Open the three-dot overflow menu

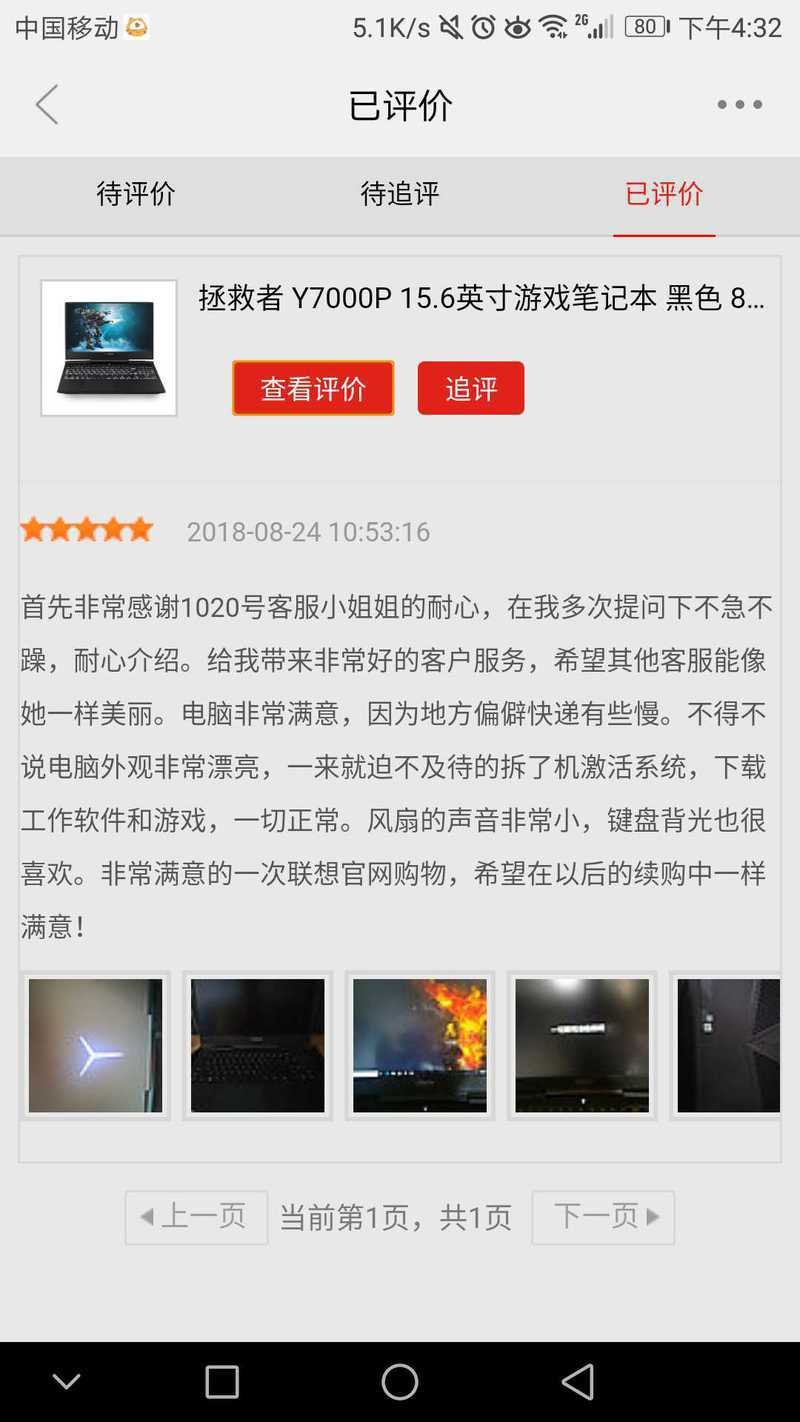(x=739, y=105)
